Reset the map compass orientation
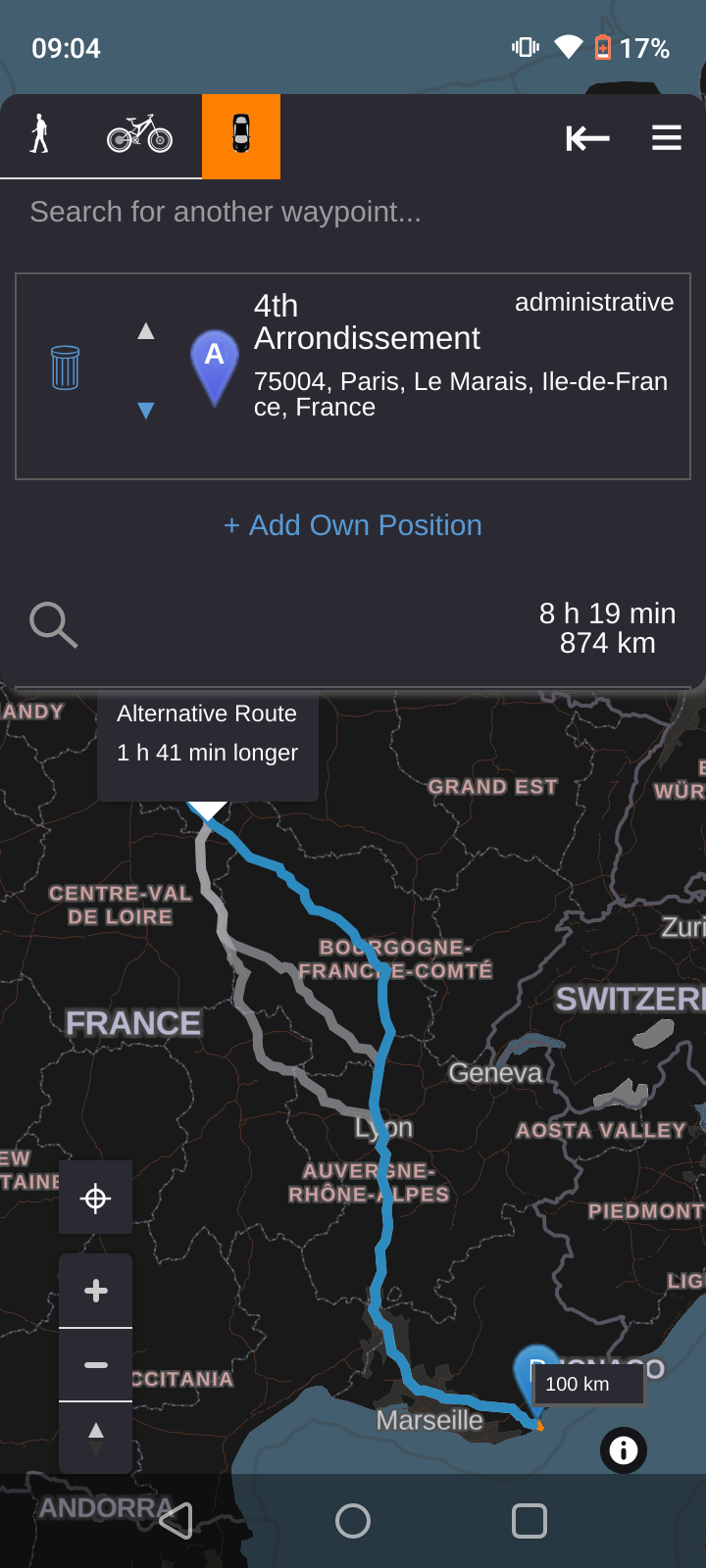The width and height of the screenshot is (706, 1568). (95, 1437)
